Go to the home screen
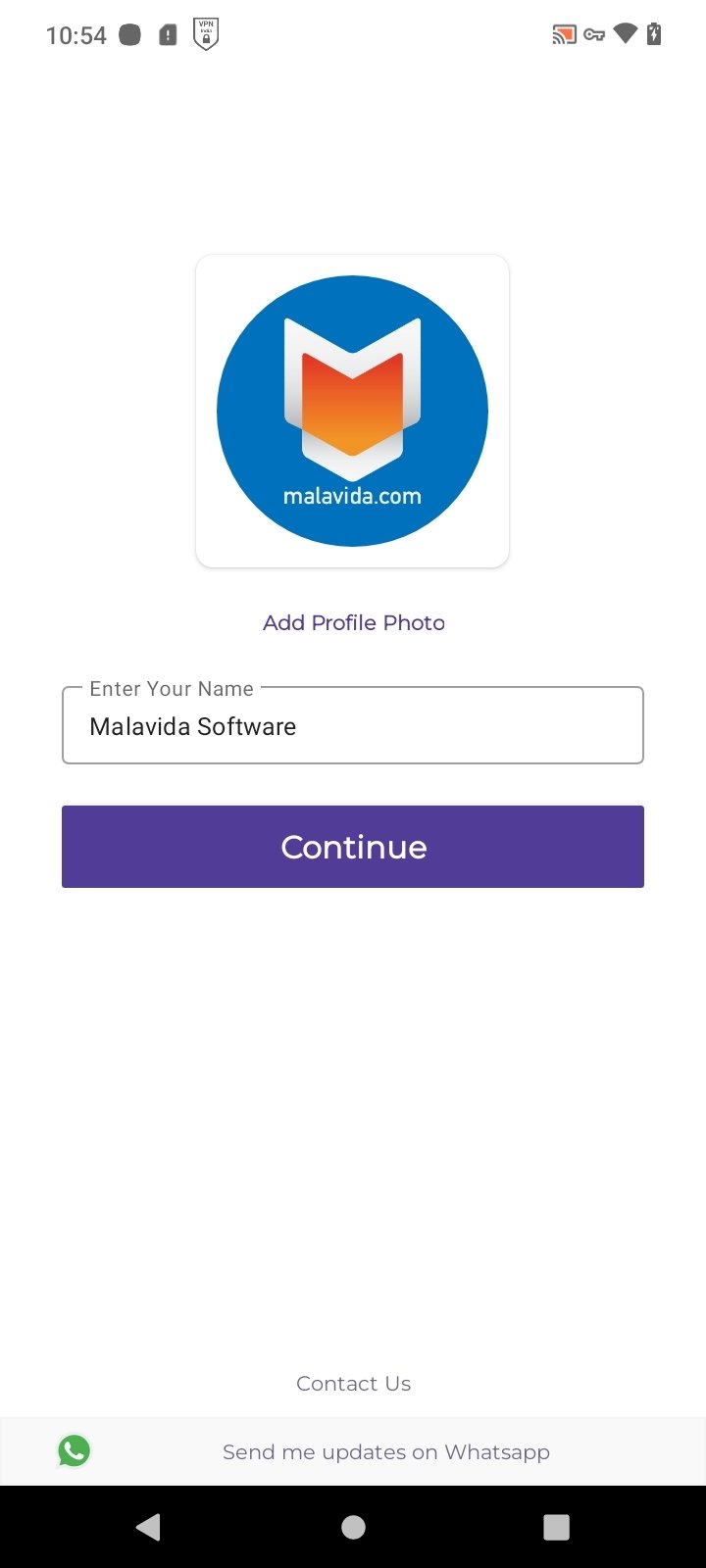 [x=353, y=1527]
